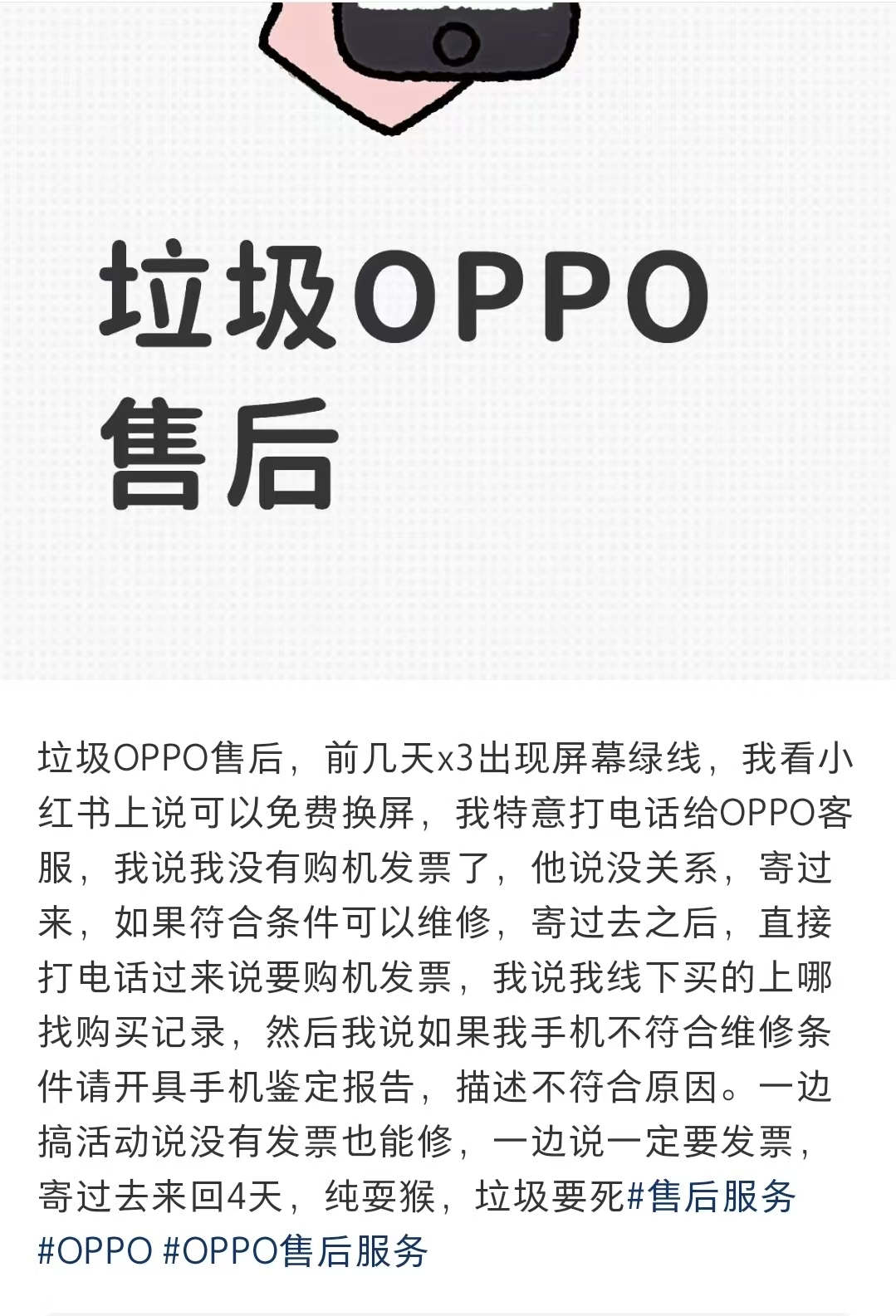Open the #OPPO售后服务 hashtag
Viewport: 896px width, 1316px height.
[x=295, y=1251]
